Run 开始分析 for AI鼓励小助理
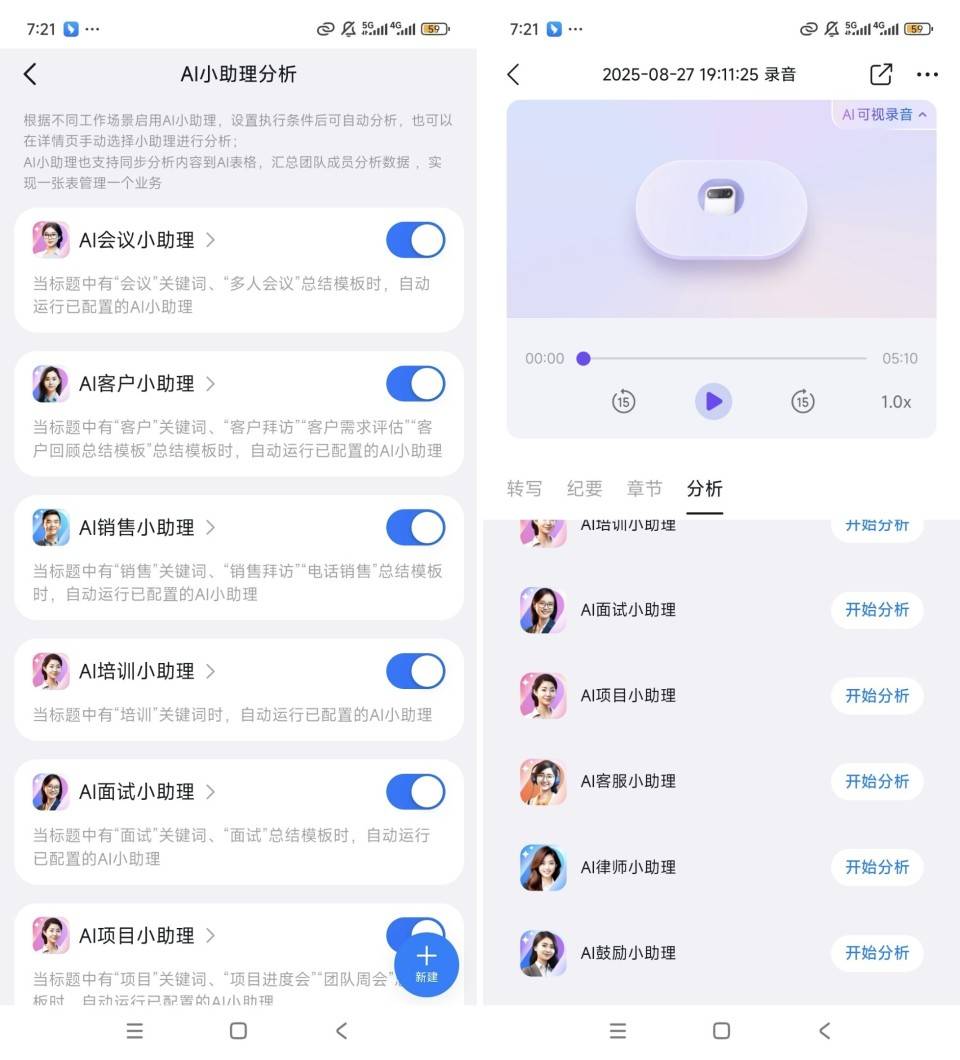 (x=876, y=953)
